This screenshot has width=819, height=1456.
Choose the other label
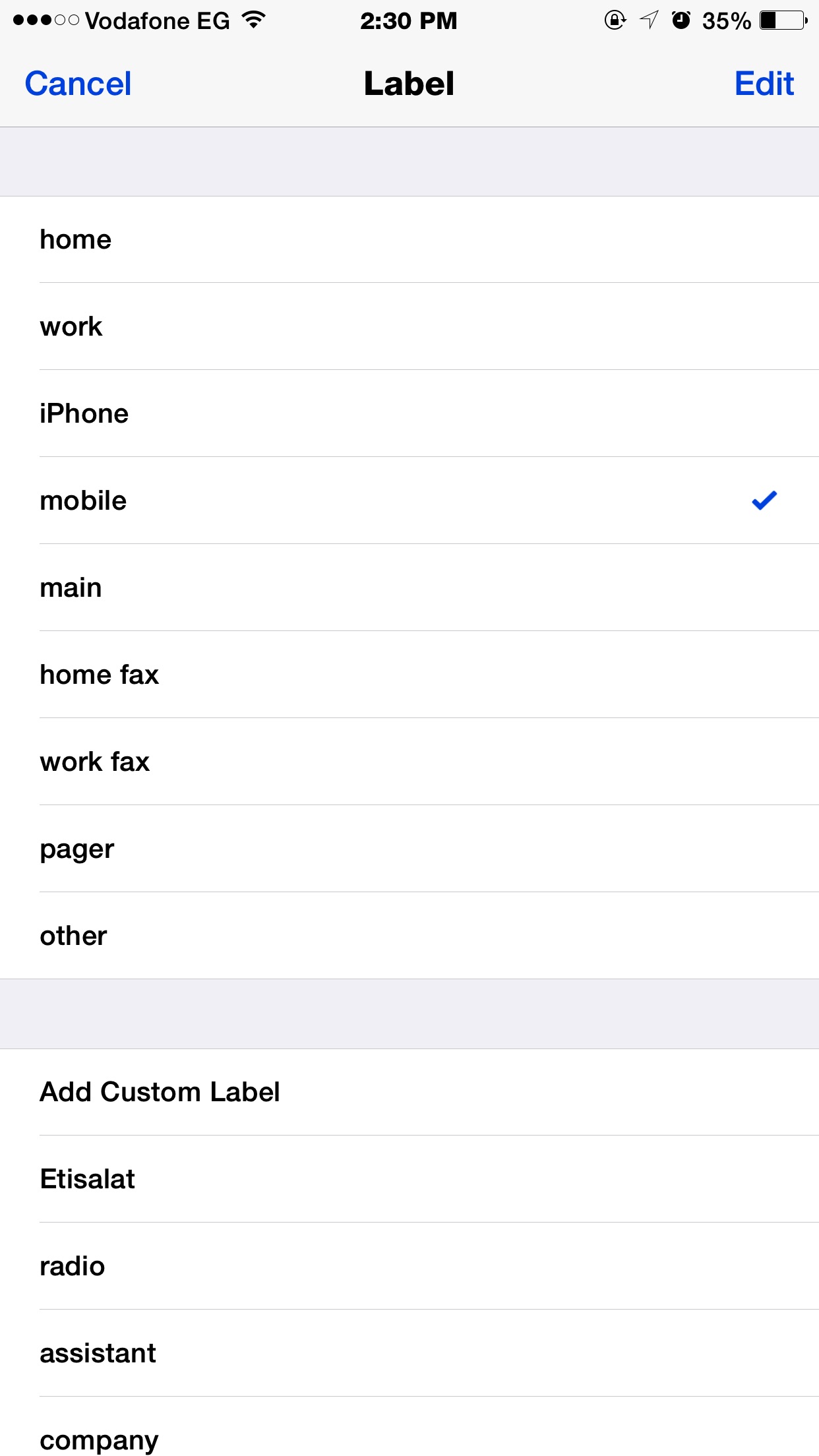coord(409,936)
